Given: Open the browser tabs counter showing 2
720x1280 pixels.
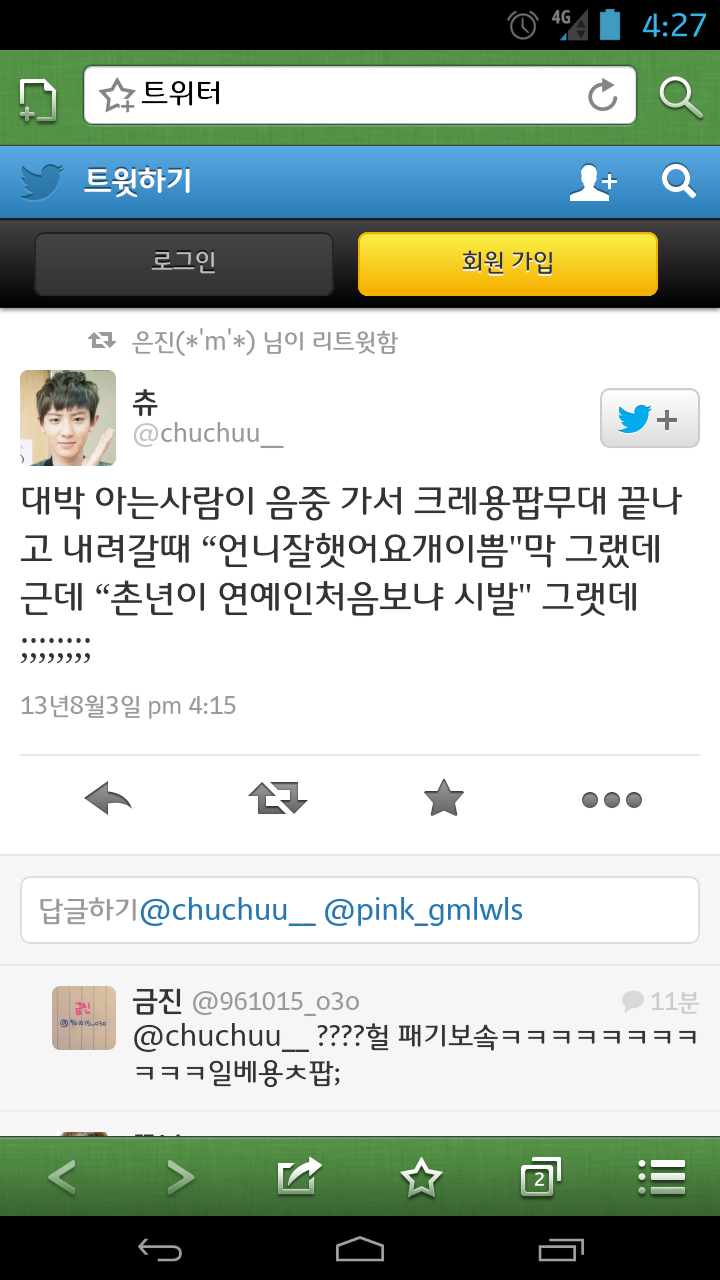Looking at the screenshot, I should [x=540, y=1177].
